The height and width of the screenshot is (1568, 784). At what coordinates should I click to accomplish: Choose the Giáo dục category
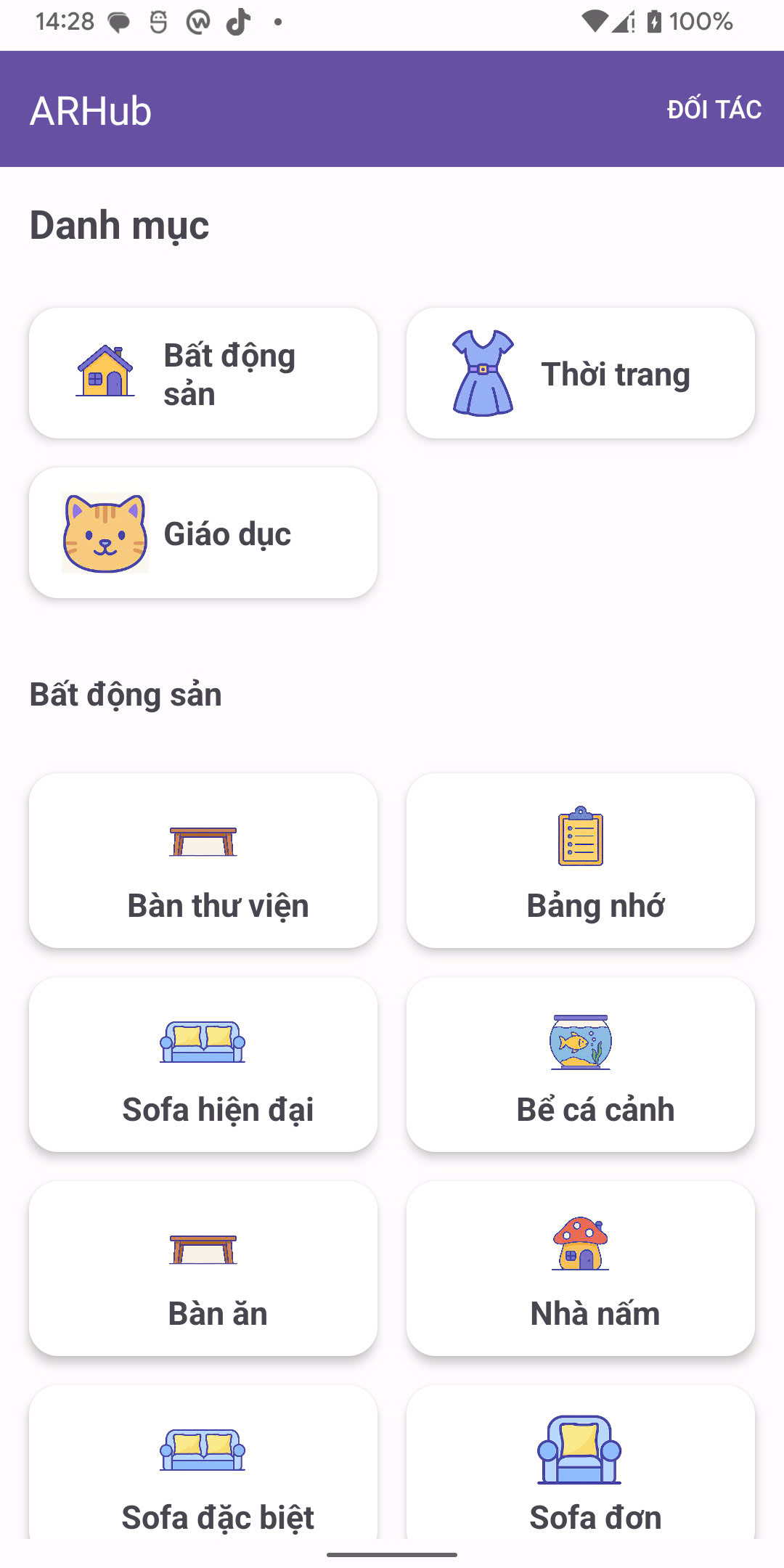pos(203,533)
